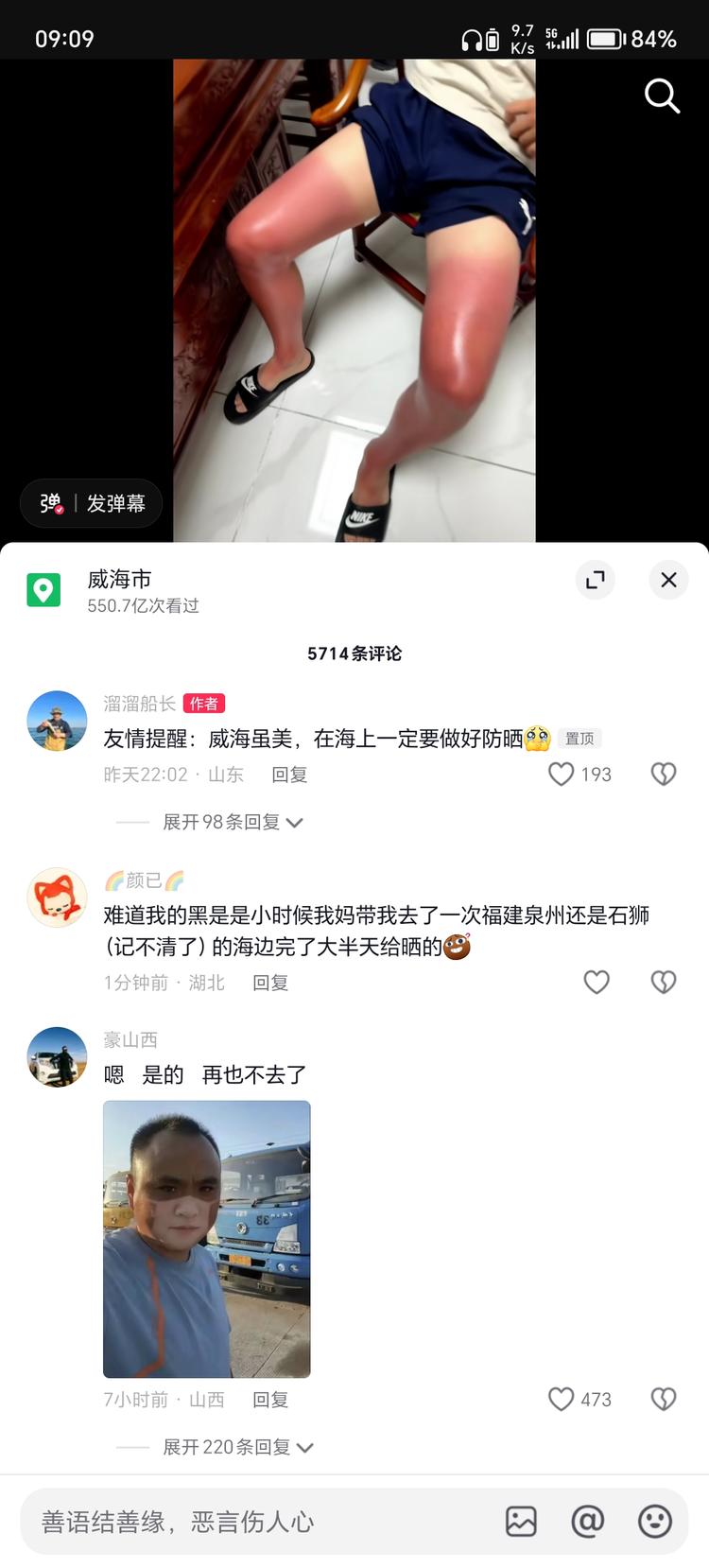This screenshot has height=1568, width=709.
Task: Open the 置顶 pinned tag
Action: coord(580,739)
